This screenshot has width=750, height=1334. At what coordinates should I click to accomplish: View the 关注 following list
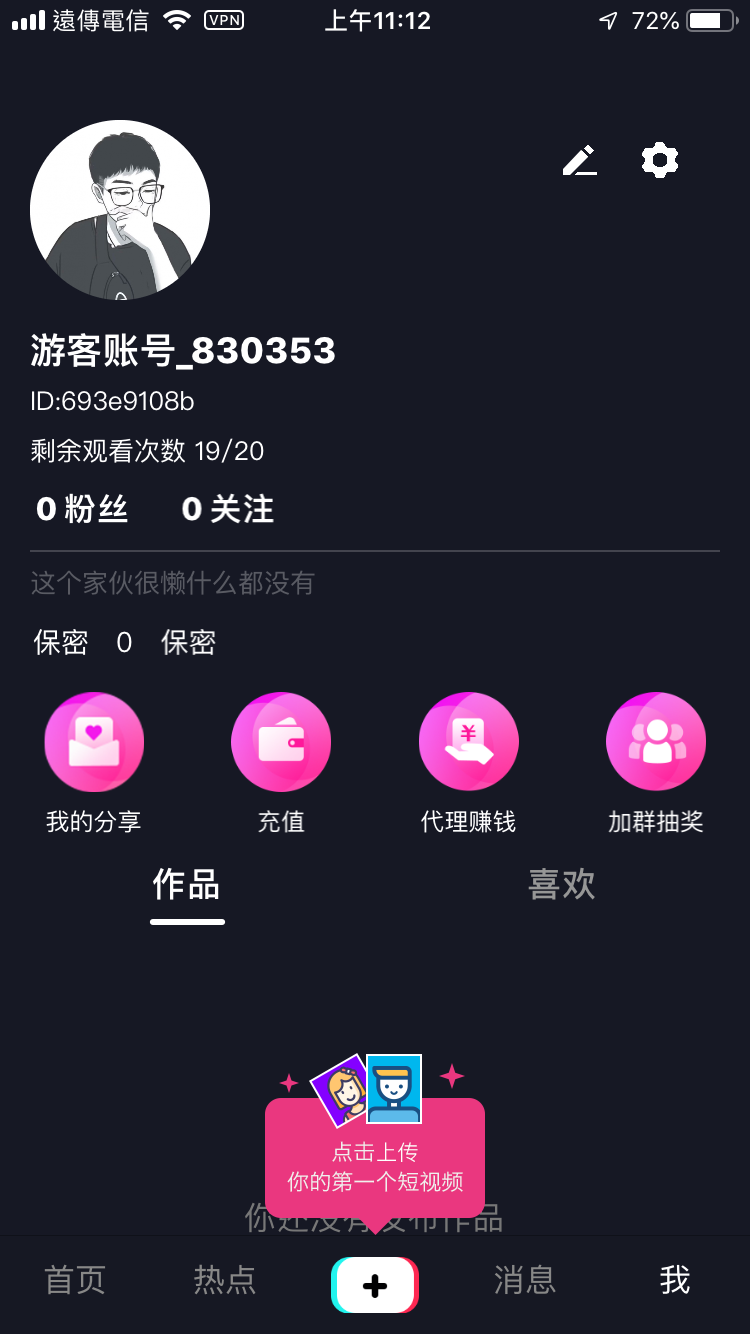pos(228,510)
